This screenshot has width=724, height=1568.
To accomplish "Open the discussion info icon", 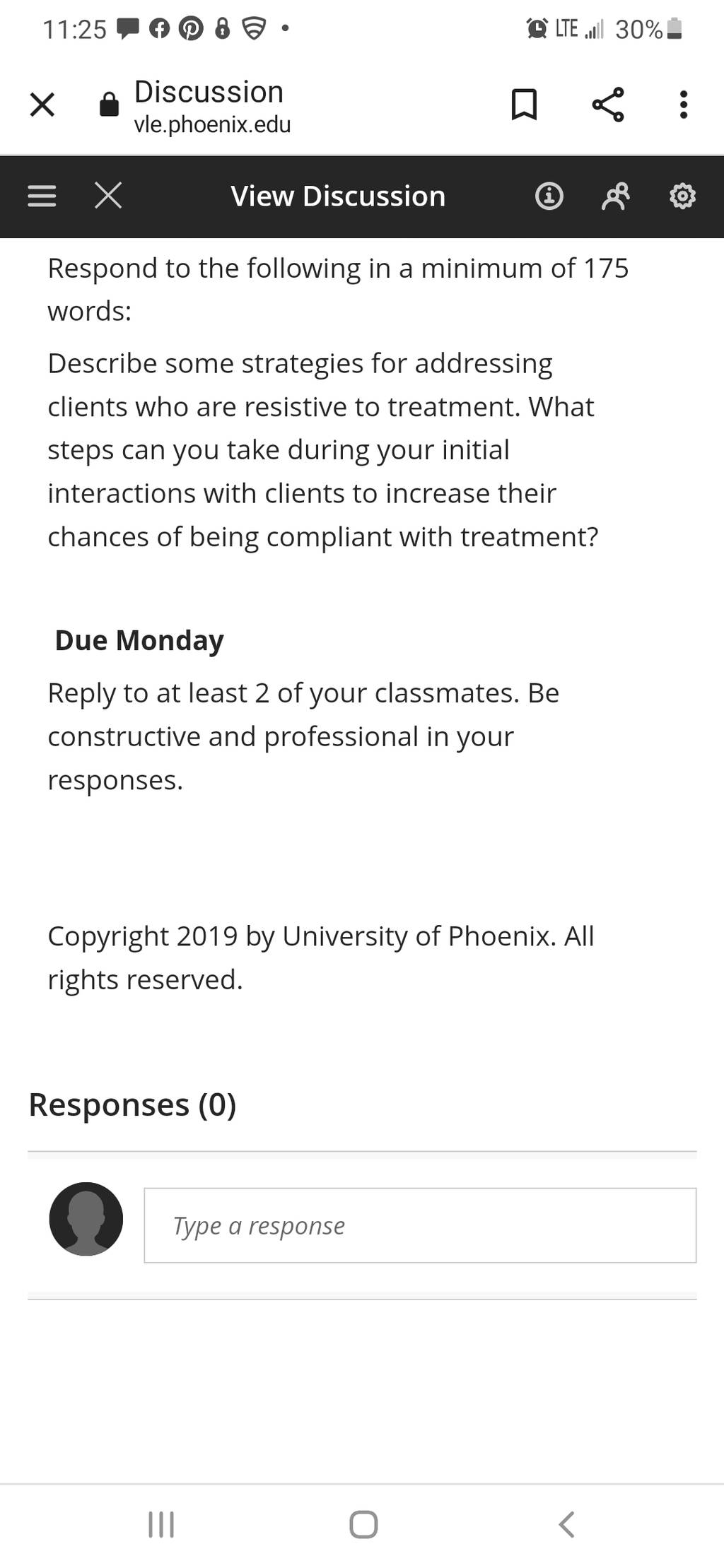I will [549, 196].
